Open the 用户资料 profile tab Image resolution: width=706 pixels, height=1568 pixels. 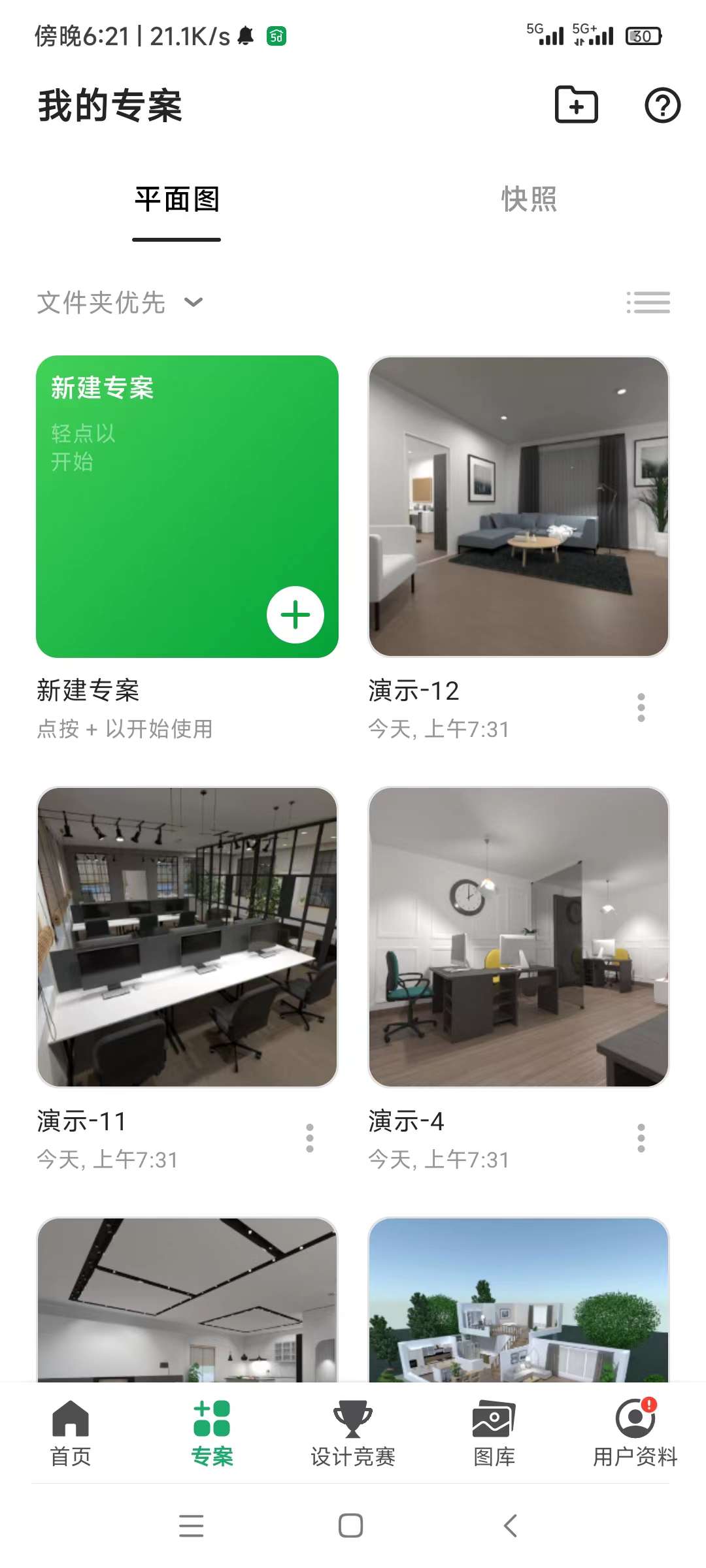pos(635,1432)
